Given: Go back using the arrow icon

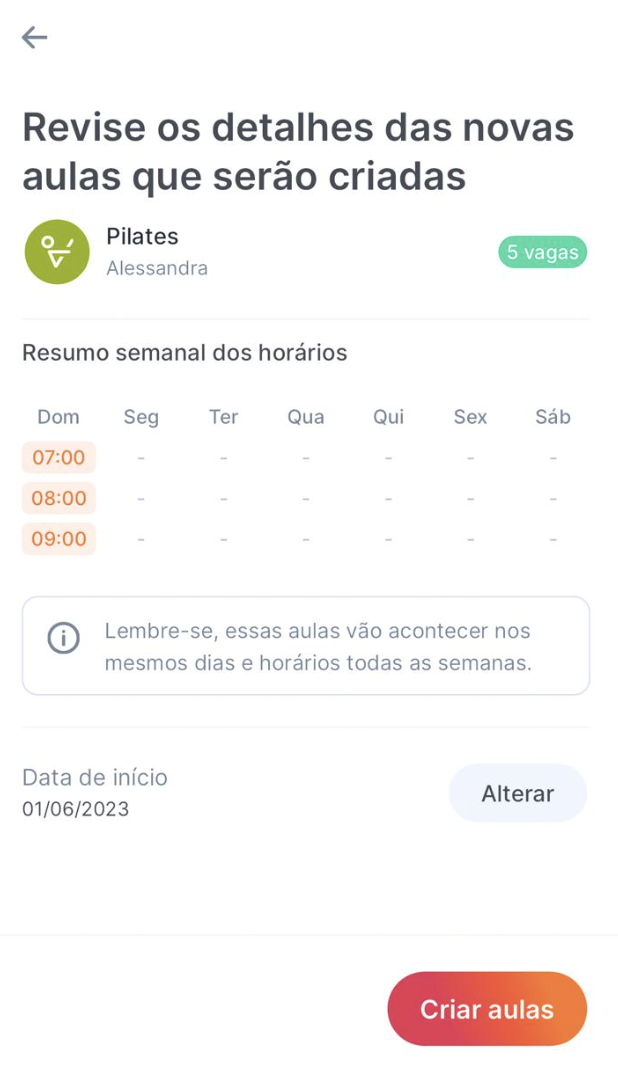Looking at the screenshot, I should click(35, 38).
